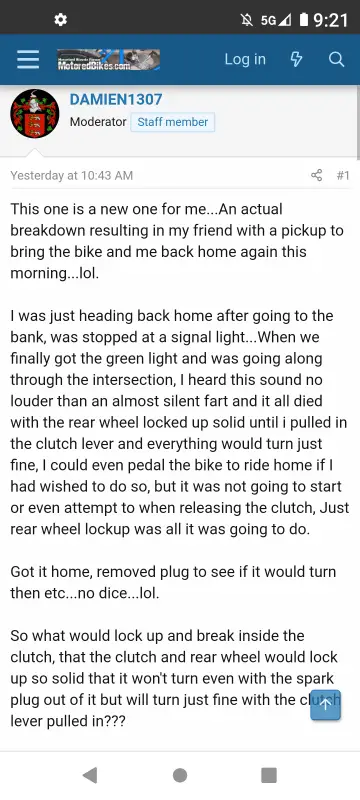This screenshot has width=360, height=800.
Task: Open the post timestamp Yesterday at 10:43 AM
Action: click(x=71, y=176)
